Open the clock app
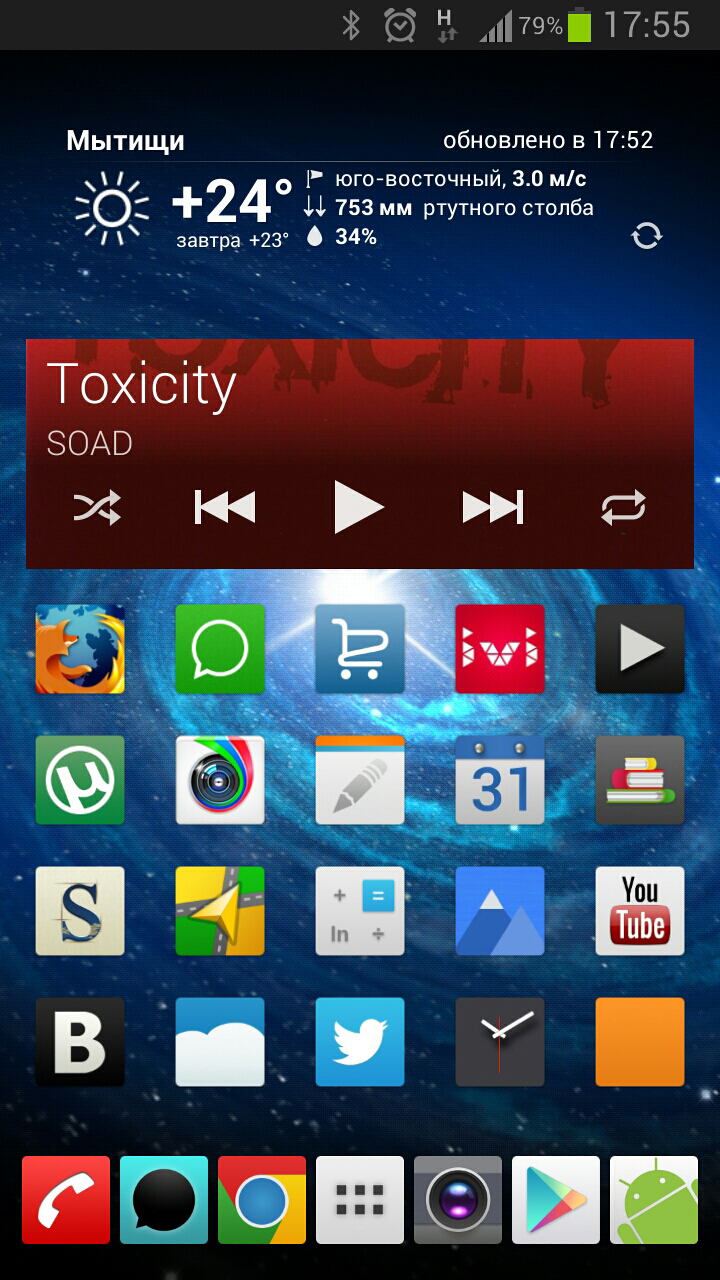Screen dimensions: 720x1280 [x=500, y=1042]
